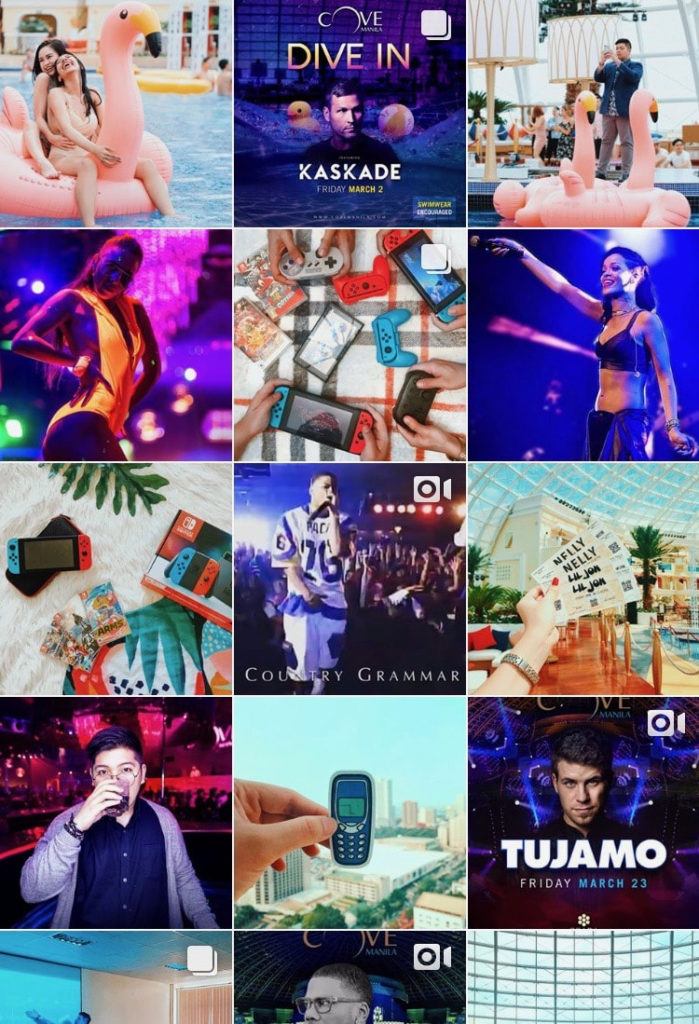Open the glass dome ceiling post

pos(583,978)
